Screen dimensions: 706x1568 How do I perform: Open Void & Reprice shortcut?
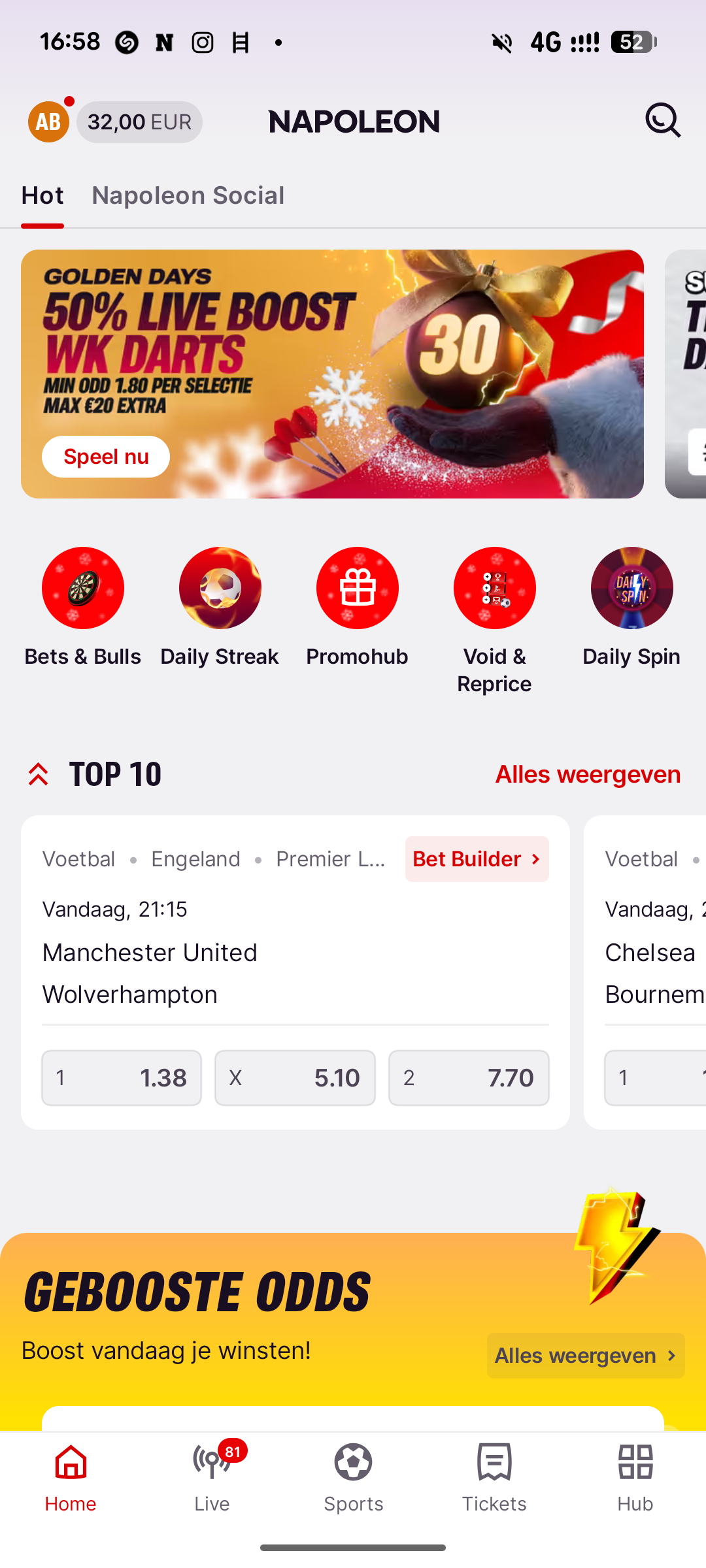(x=495, y=588)
